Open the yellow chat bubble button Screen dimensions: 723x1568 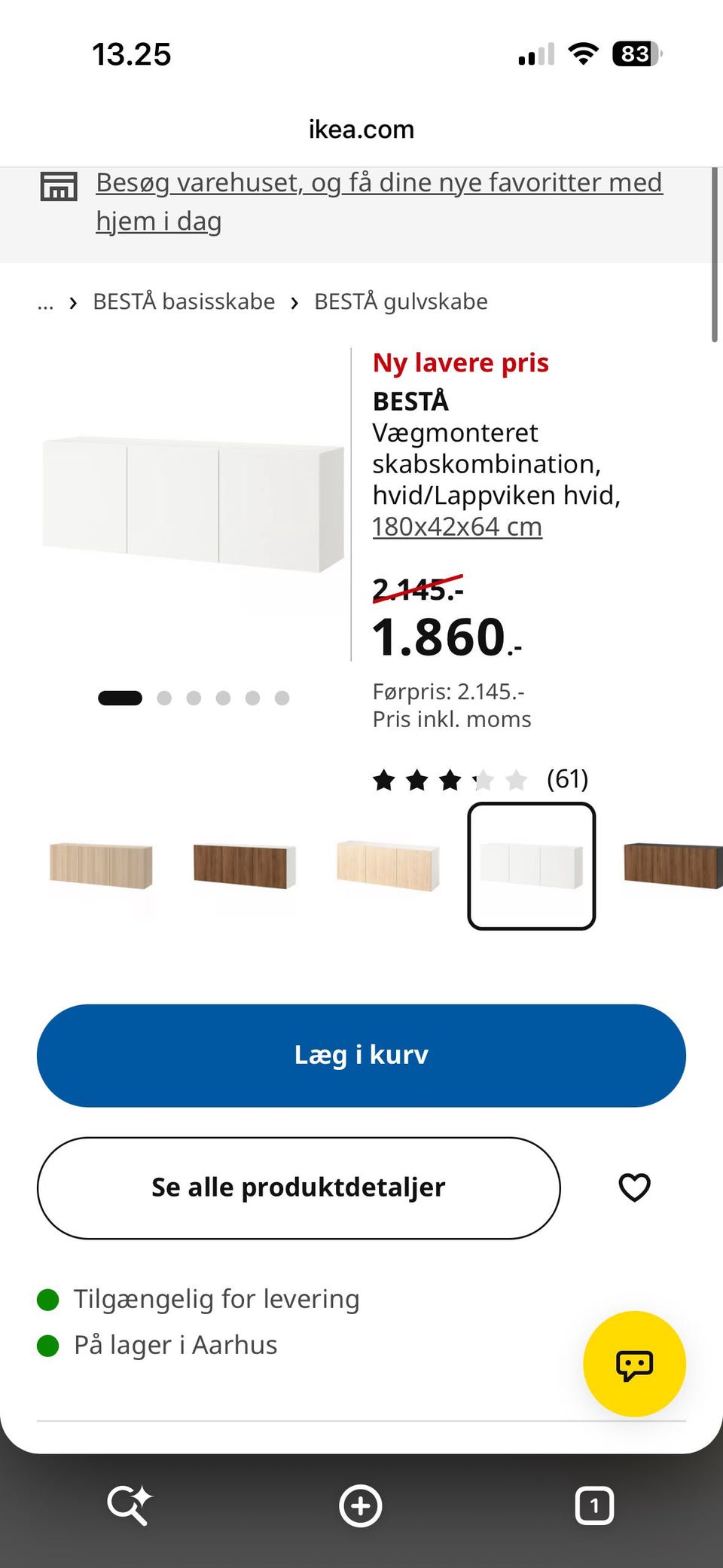pyautogui.click(x=634, y=1364)
